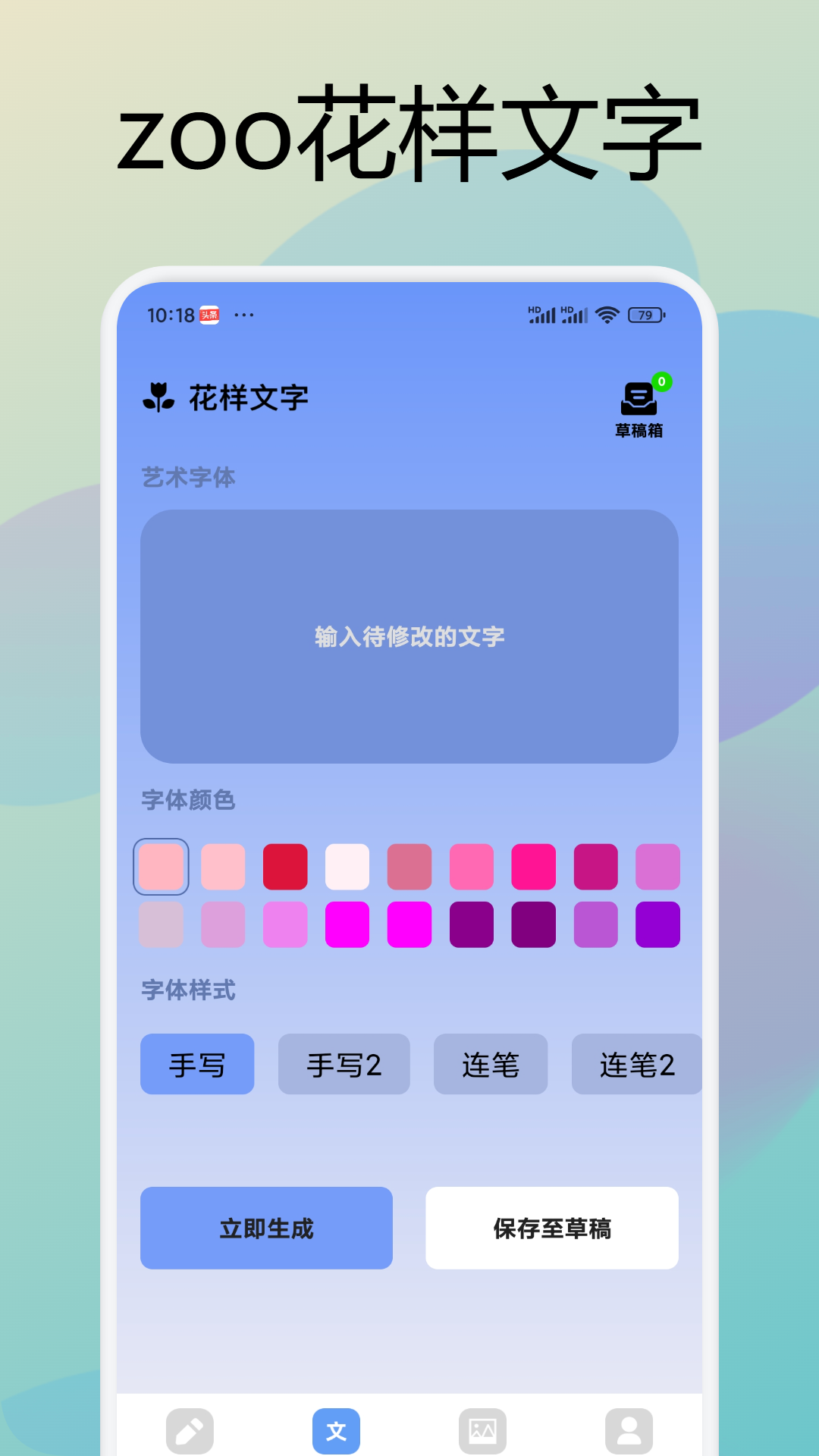Select the 连笔 font style
Image resolution: width=819 pixels, height=1456 pixels.
[x=490, y=1065]
